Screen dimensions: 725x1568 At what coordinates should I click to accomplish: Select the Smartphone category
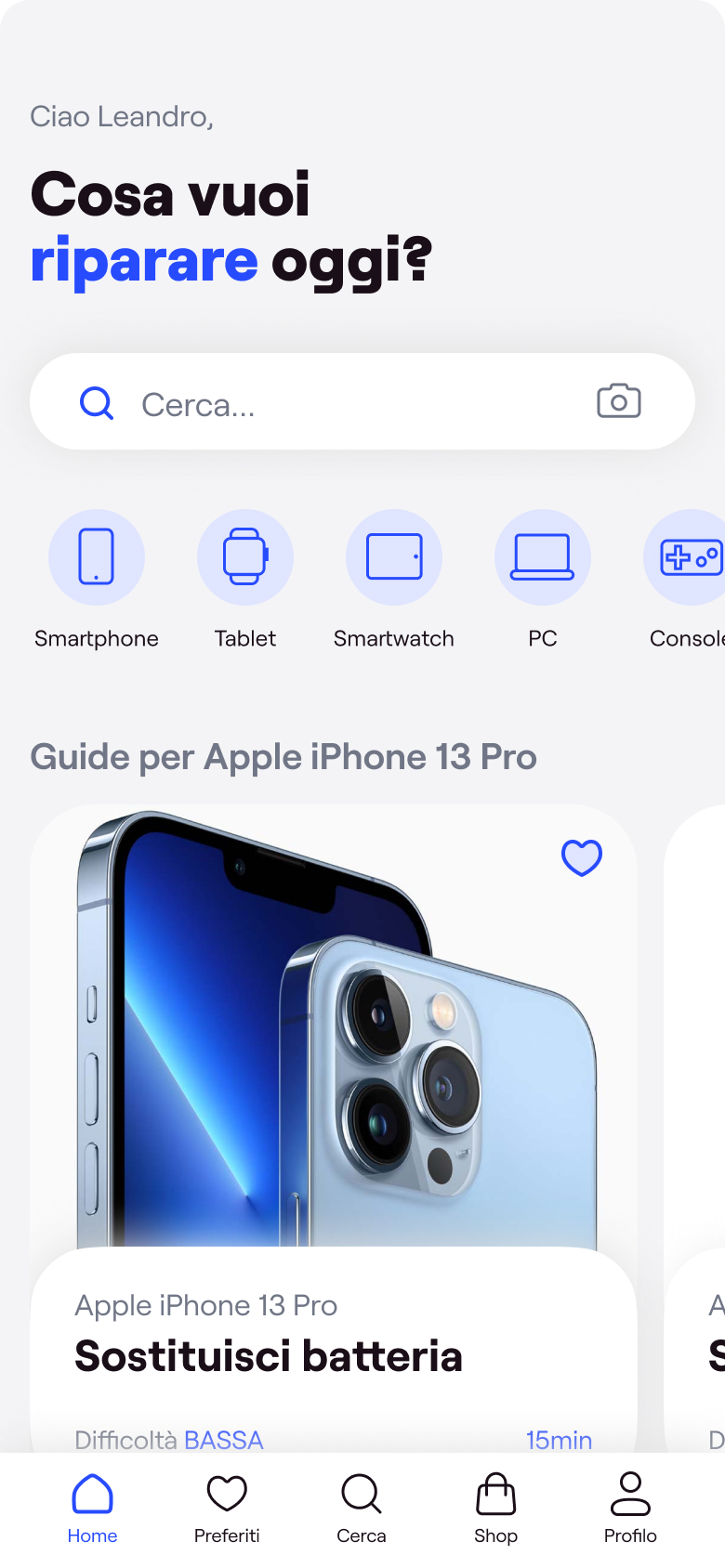97,558
